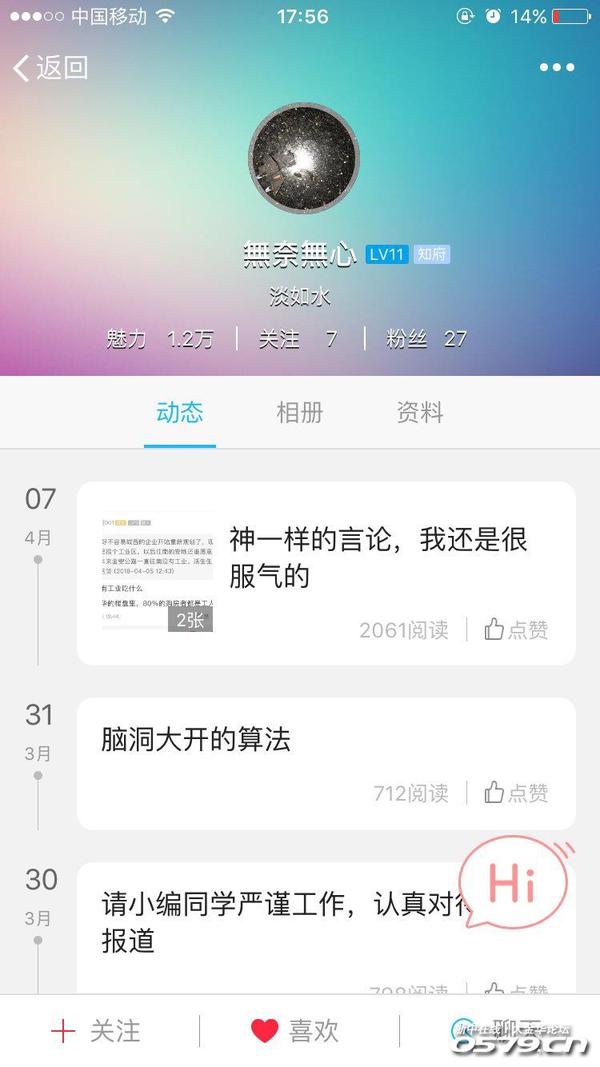Open the three-dot overflow menu
Viewport: 600px width, 1067px height.
pos(556,67)
